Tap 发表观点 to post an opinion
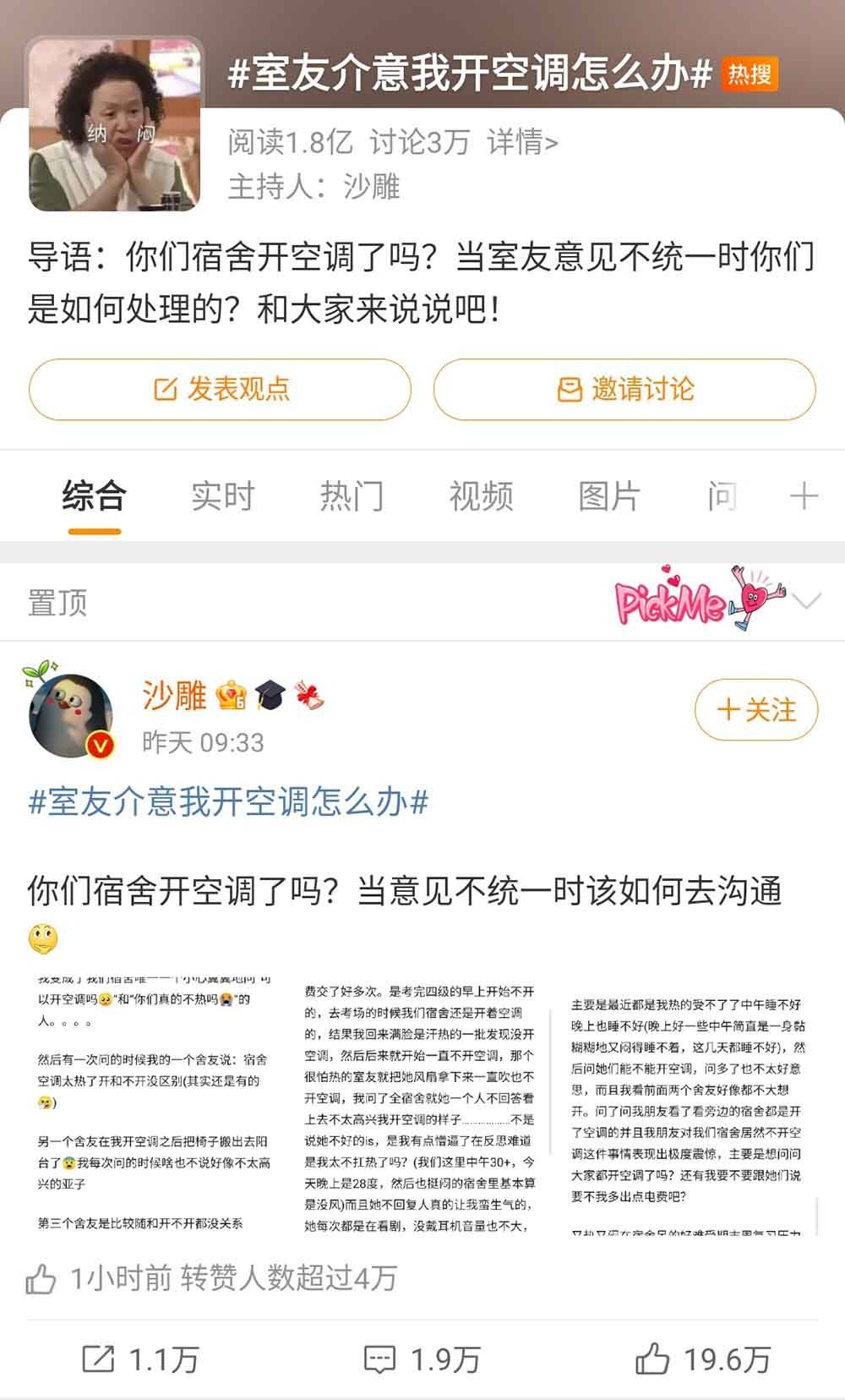Image resolution: width=845 pixels, height=1400 pixels. (x=220, y=389)
